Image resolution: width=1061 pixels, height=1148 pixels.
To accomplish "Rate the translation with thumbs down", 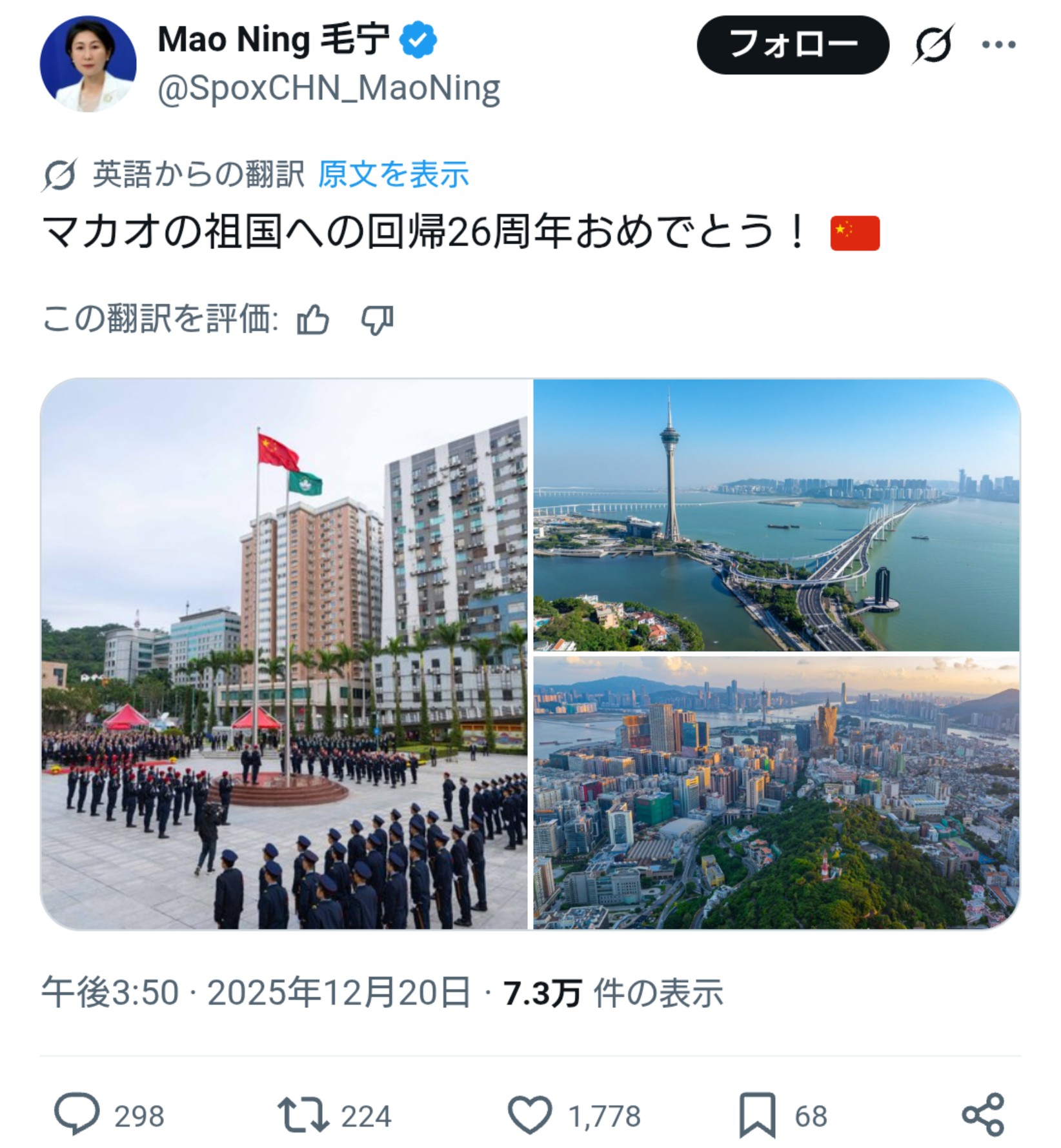I will click(x=377, y=320).
